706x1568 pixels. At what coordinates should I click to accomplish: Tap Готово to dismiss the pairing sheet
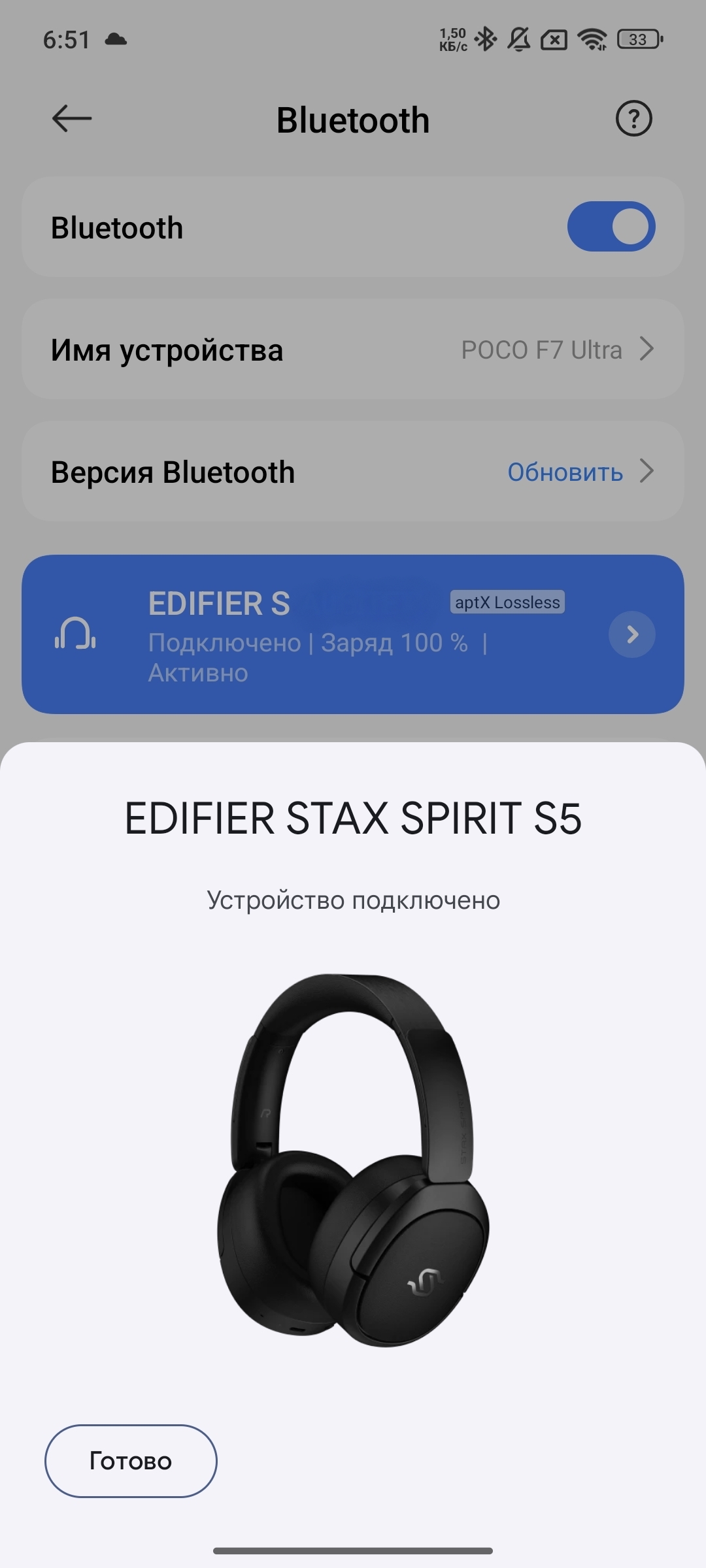(x=130, y=1461)
